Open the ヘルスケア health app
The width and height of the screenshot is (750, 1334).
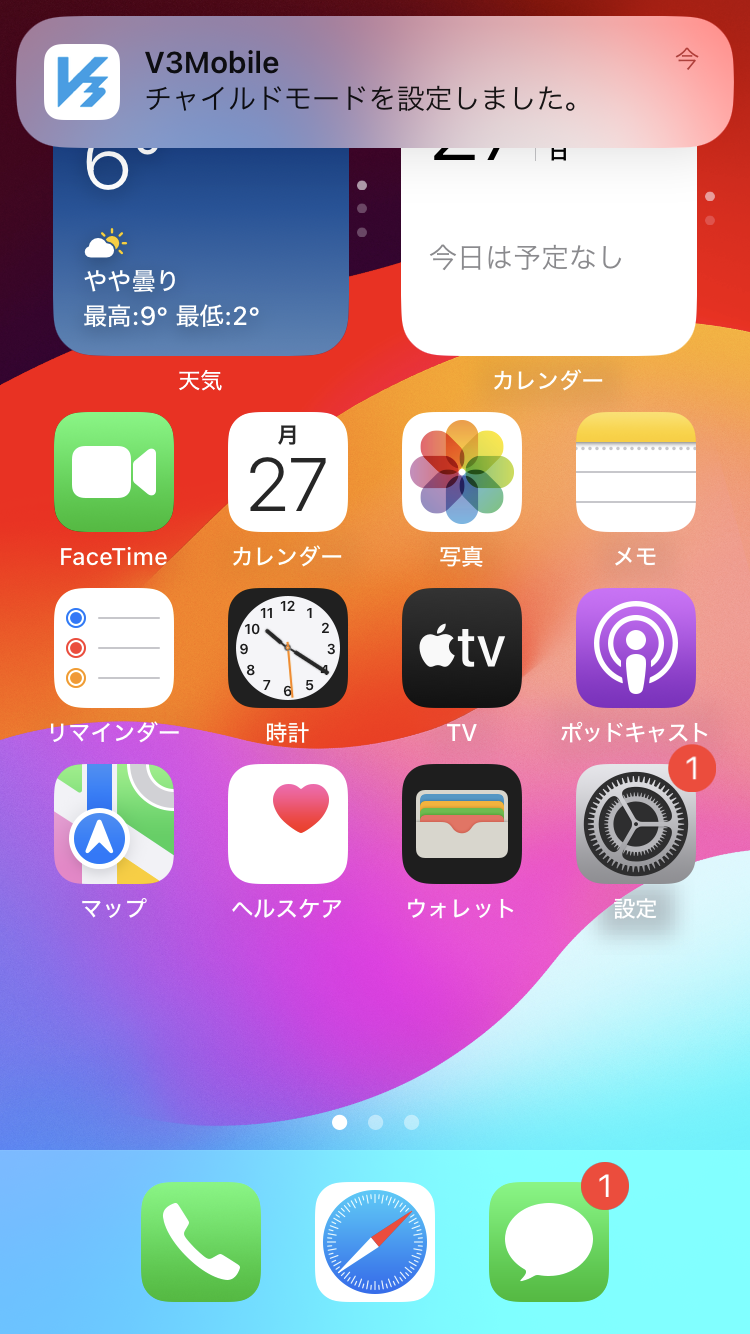point(288,824)
